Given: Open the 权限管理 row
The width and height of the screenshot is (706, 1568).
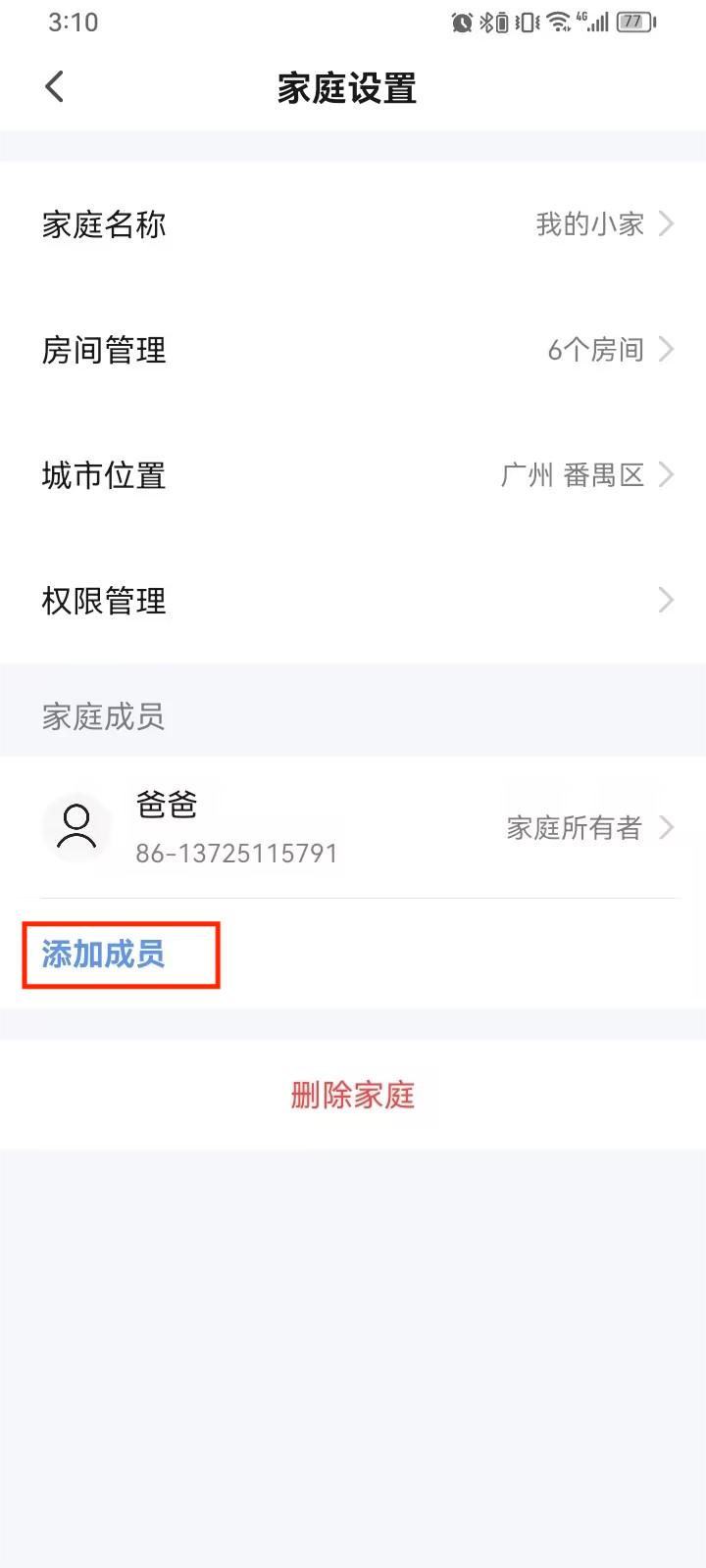Looking at the screenshot, I should (x=353, y=601).
